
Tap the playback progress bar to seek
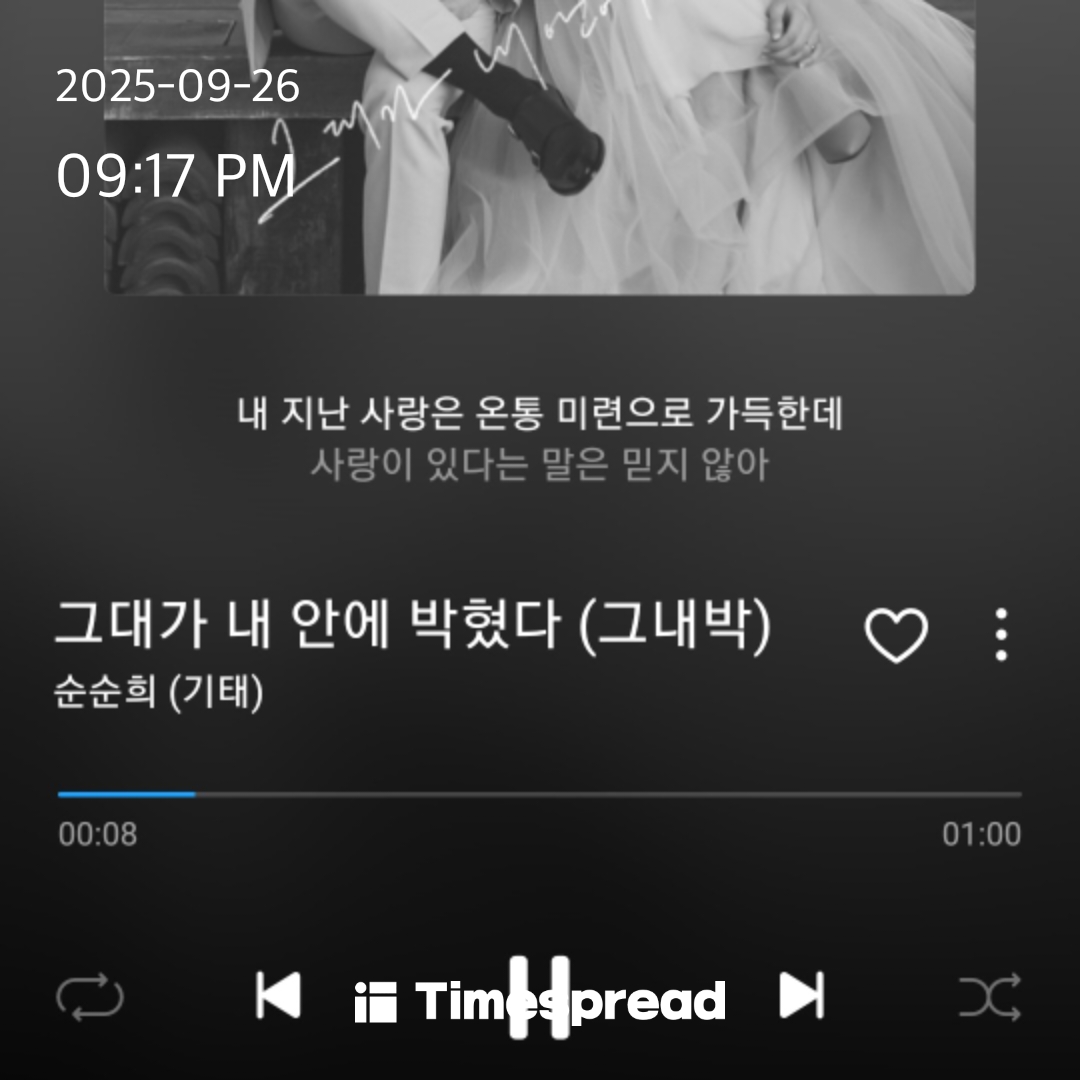540,794
